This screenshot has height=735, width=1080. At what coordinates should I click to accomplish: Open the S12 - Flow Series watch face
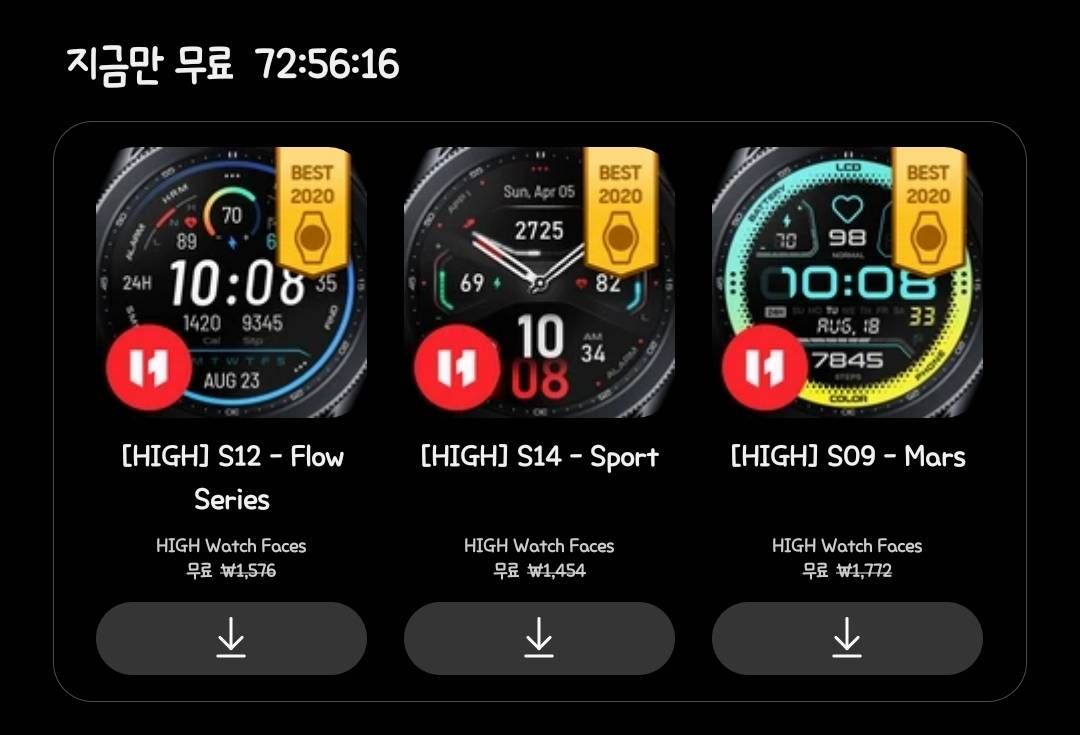(231, 282)
